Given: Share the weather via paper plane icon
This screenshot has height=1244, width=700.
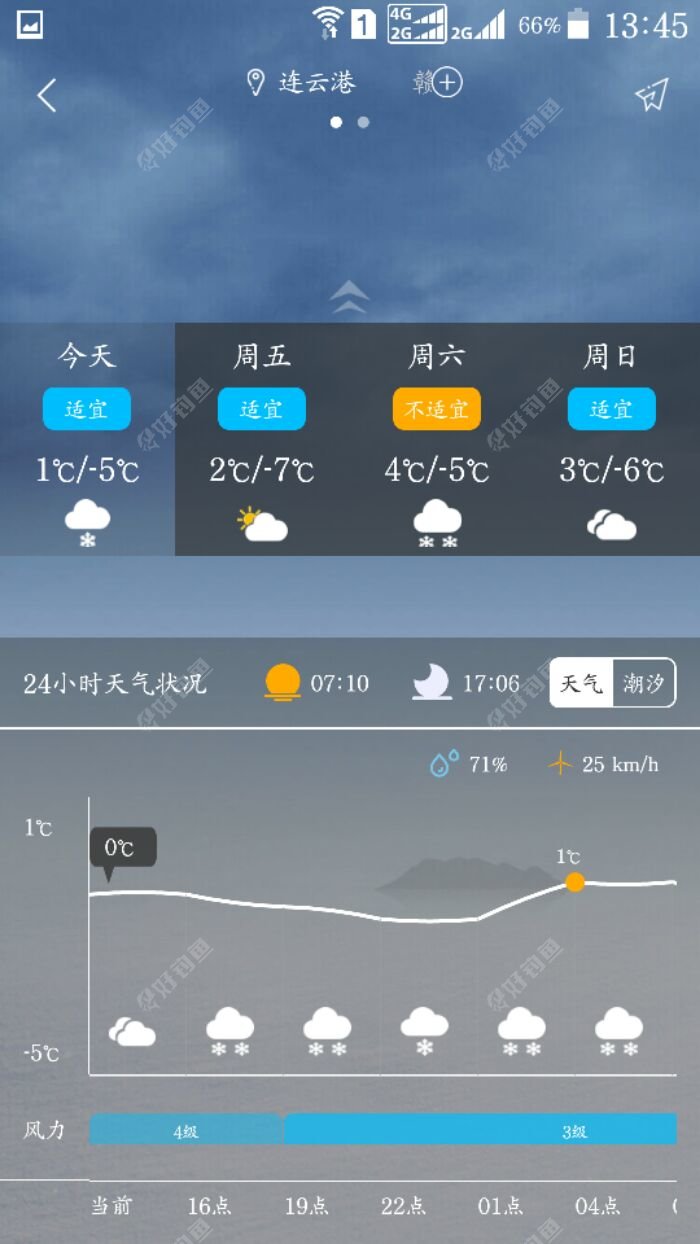Looking at the screenshot, I should [651, 94].
